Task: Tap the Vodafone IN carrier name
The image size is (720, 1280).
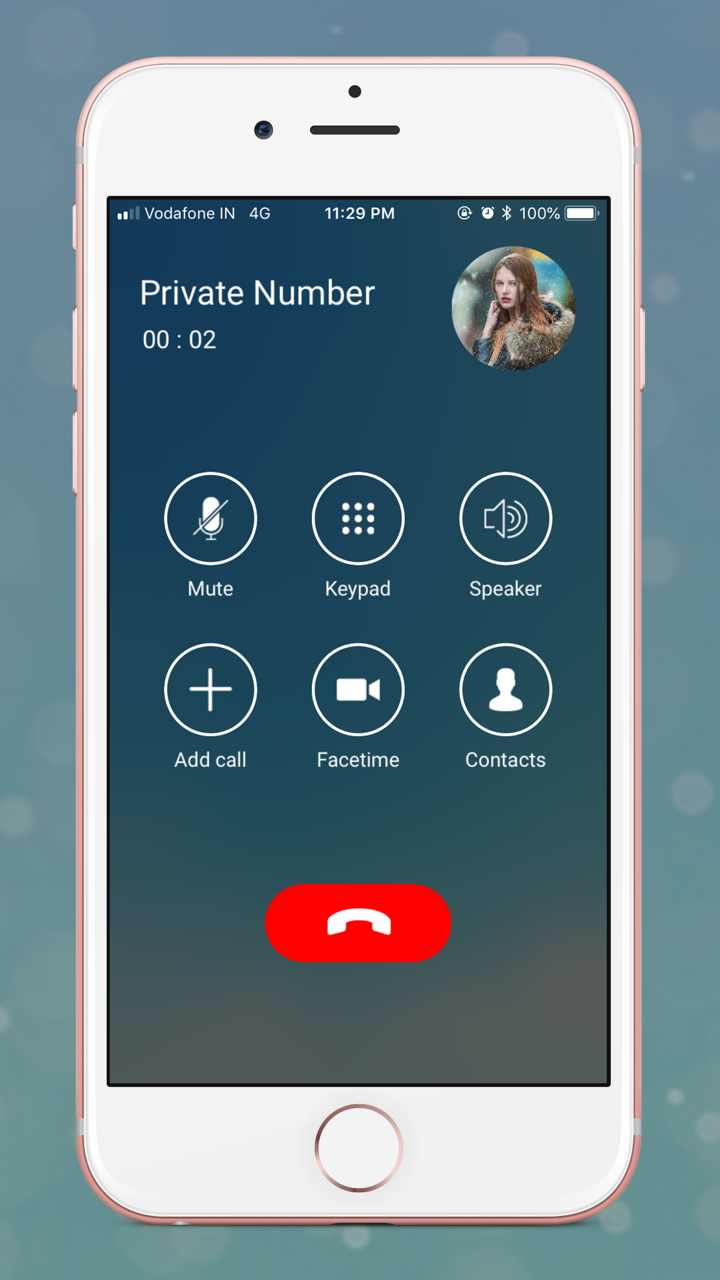Action: tap(190, 213)
